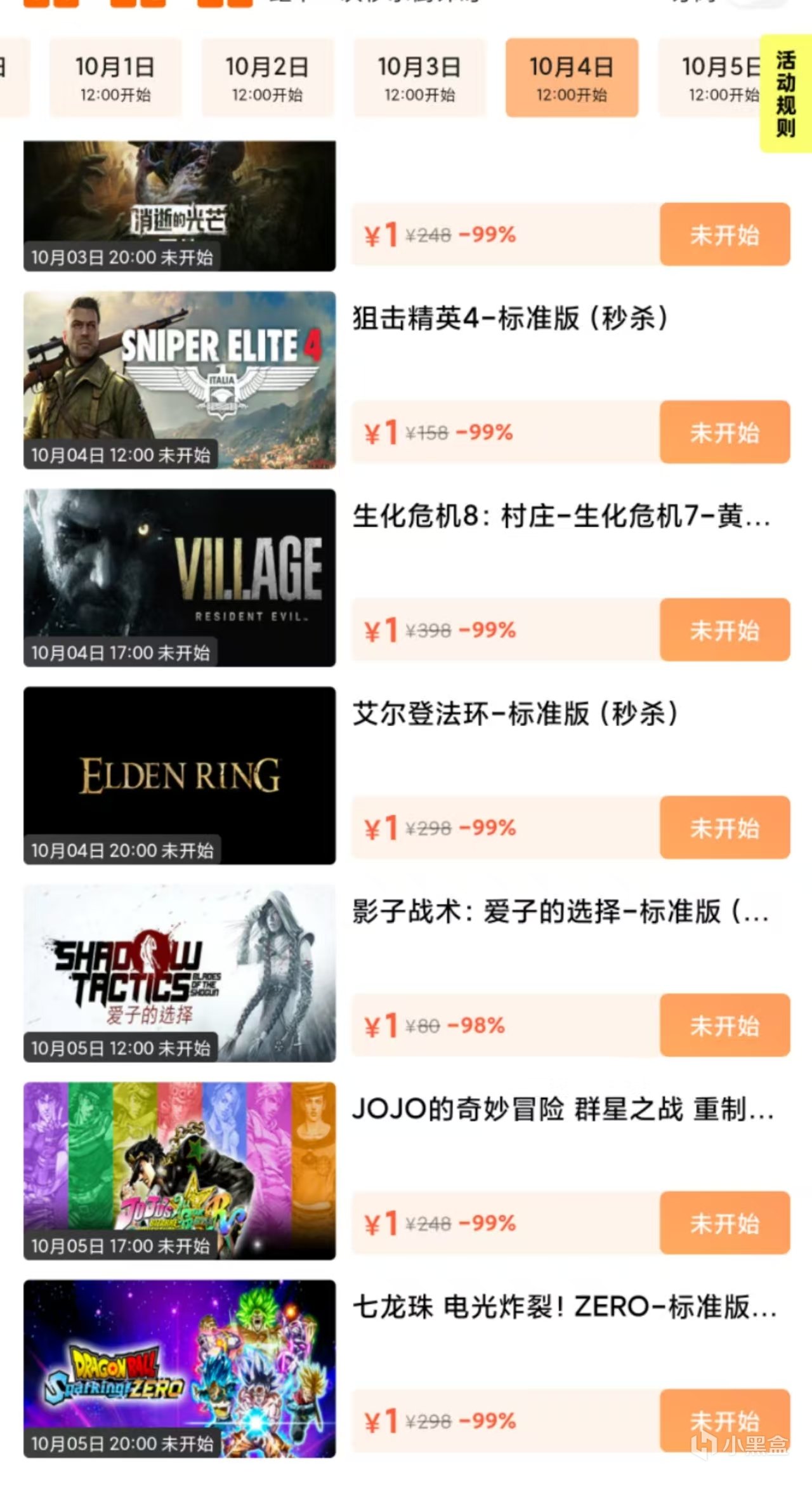Tap 未开始 button for 艾尔登法环
The image size is (812, 1494).
[724, 828]
